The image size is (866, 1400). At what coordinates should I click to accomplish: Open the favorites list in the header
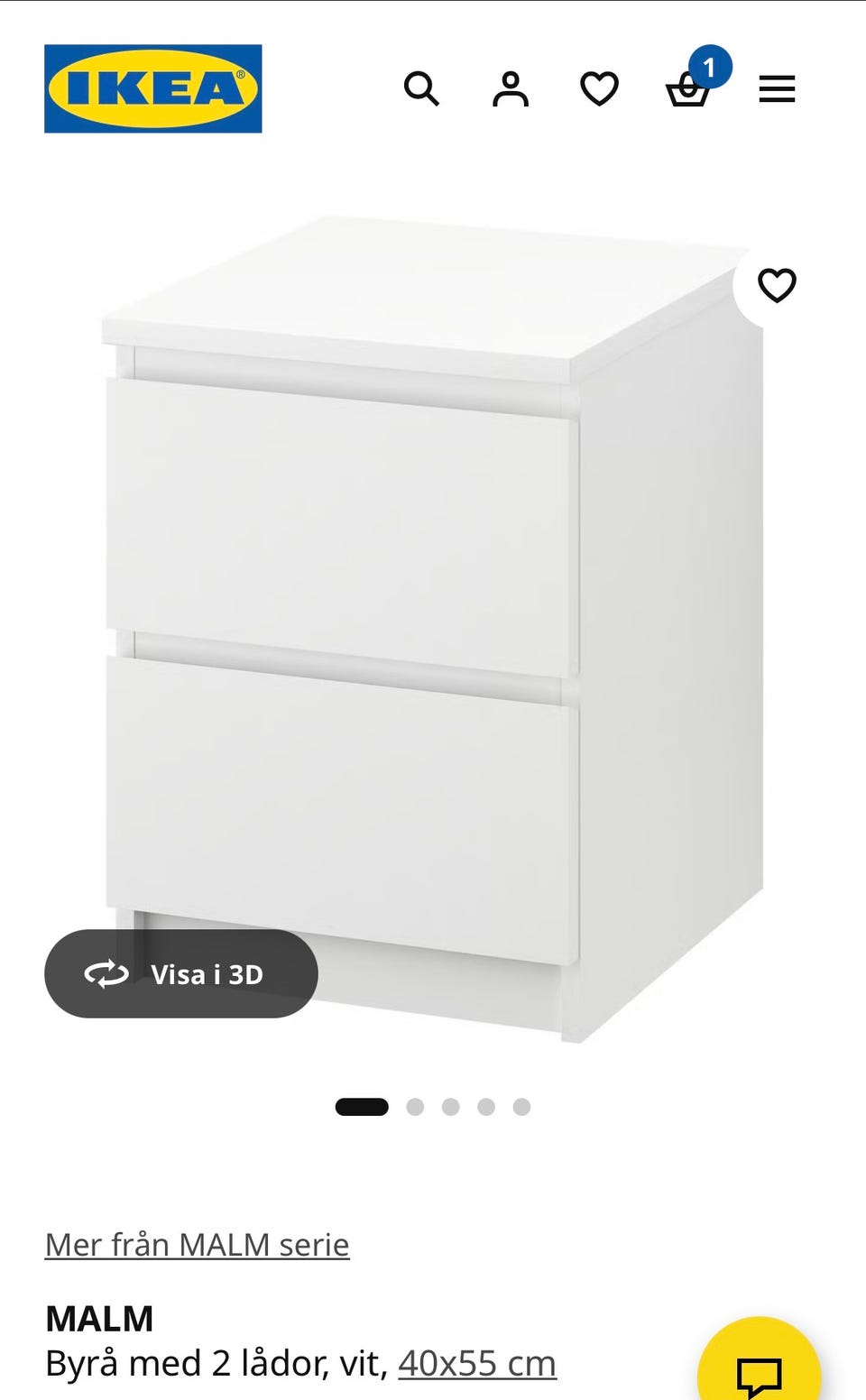tap(599, 88)
